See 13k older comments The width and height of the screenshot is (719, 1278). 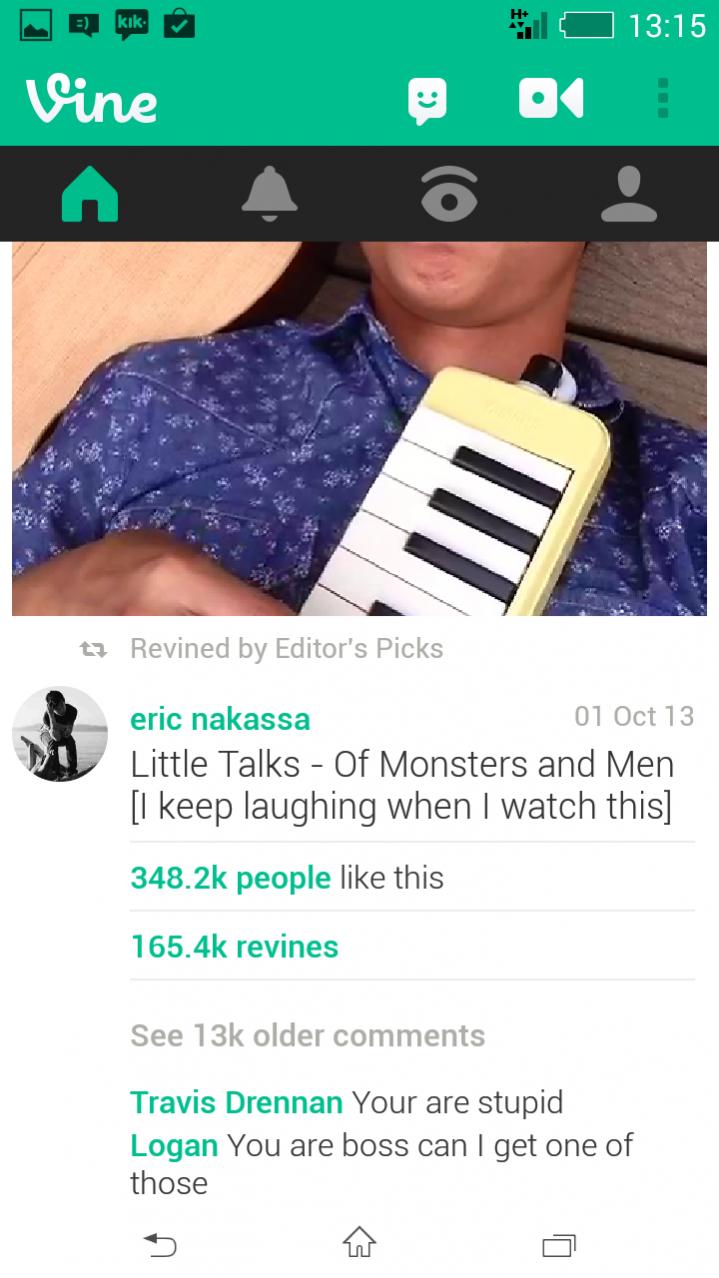307,1035
